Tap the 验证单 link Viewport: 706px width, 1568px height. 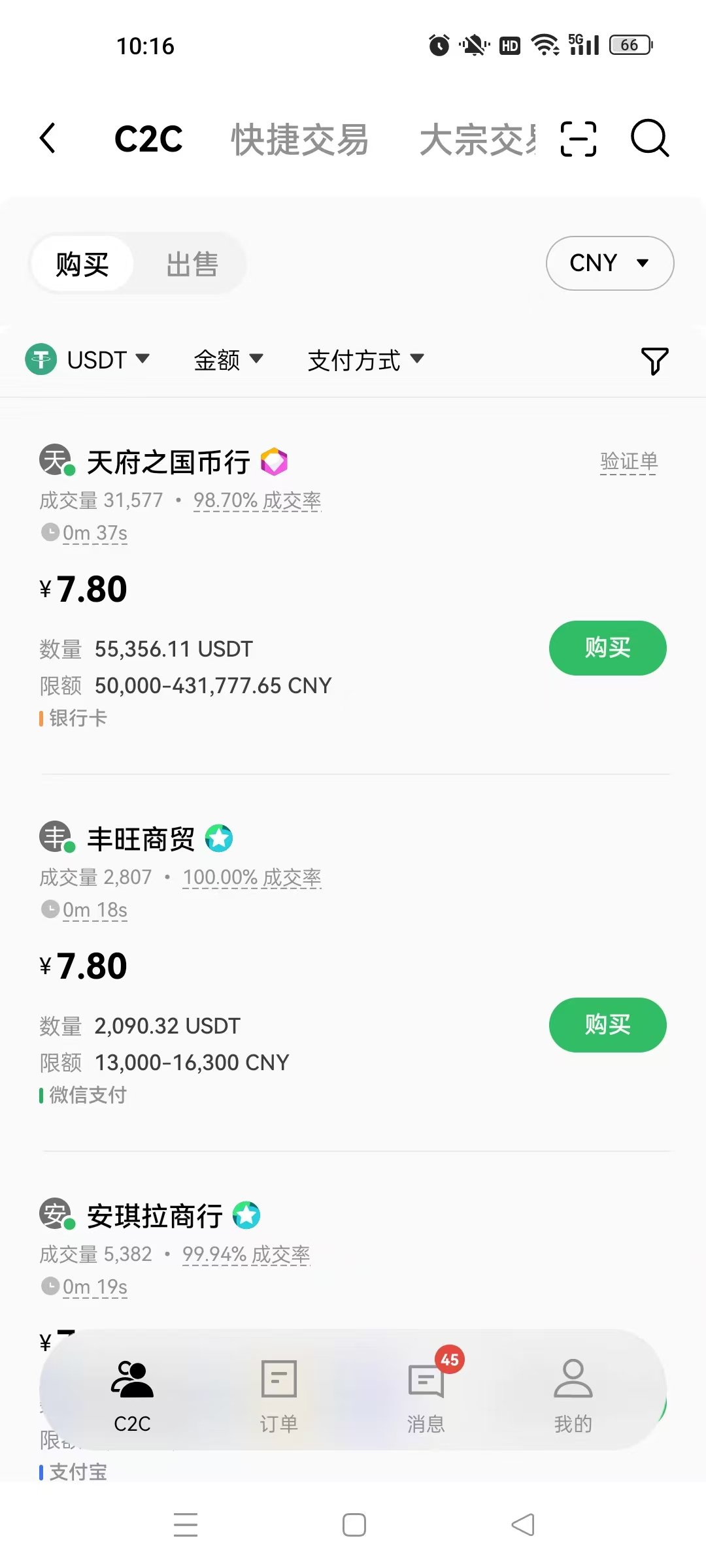tap(628, 462)
